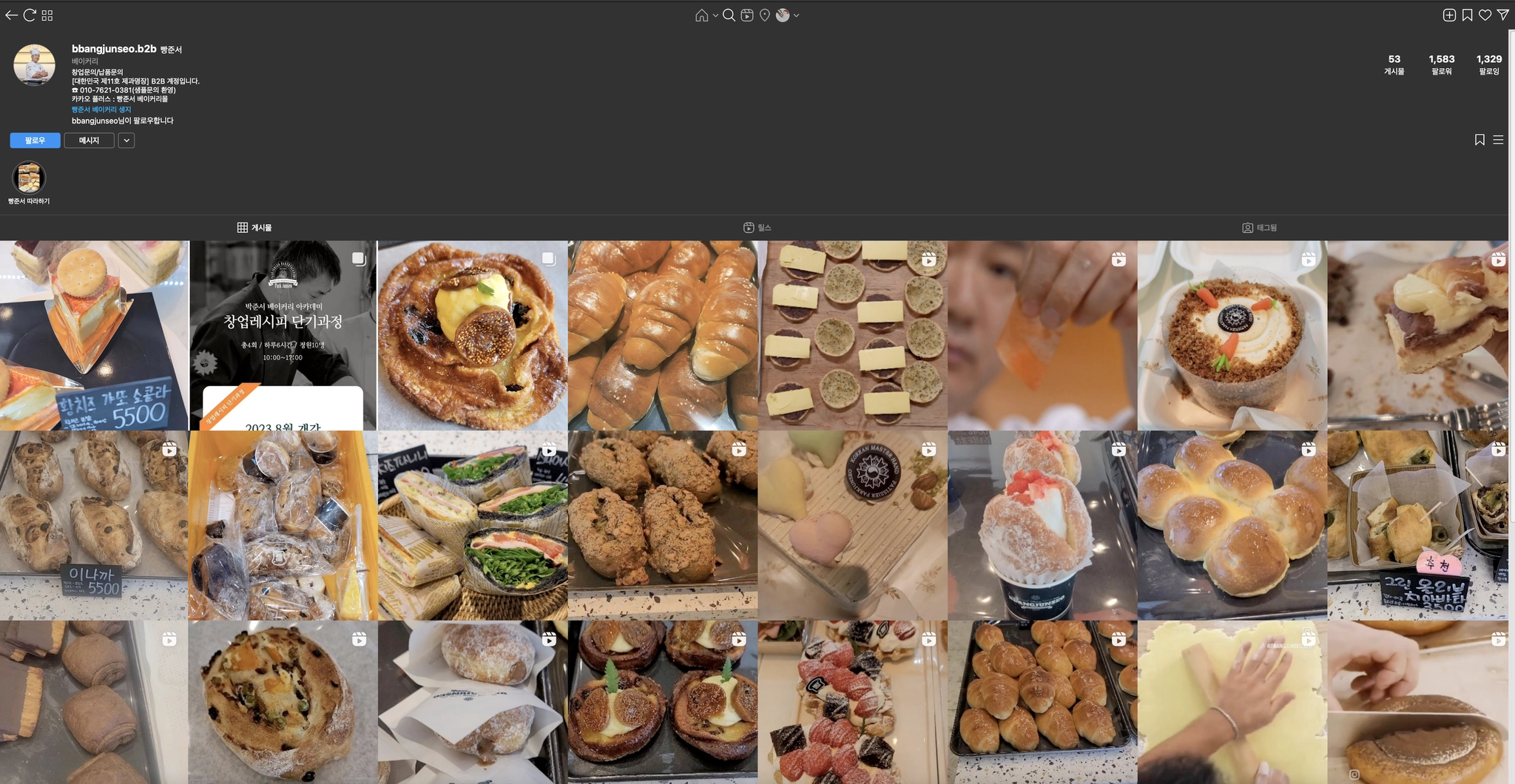Reload the profile page

point(30,16)
